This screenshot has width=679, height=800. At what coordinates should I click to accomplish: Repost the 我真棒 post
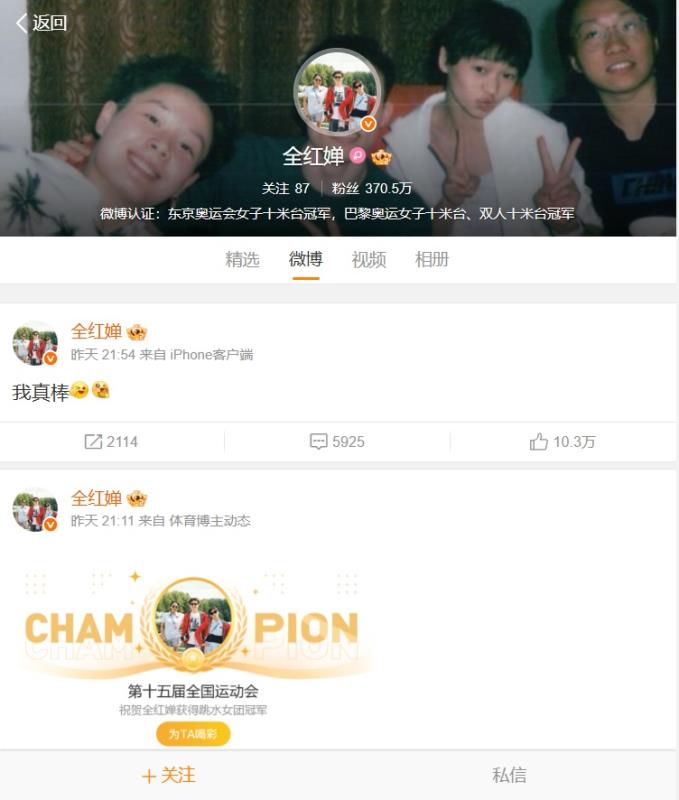(x=112, y=441)
